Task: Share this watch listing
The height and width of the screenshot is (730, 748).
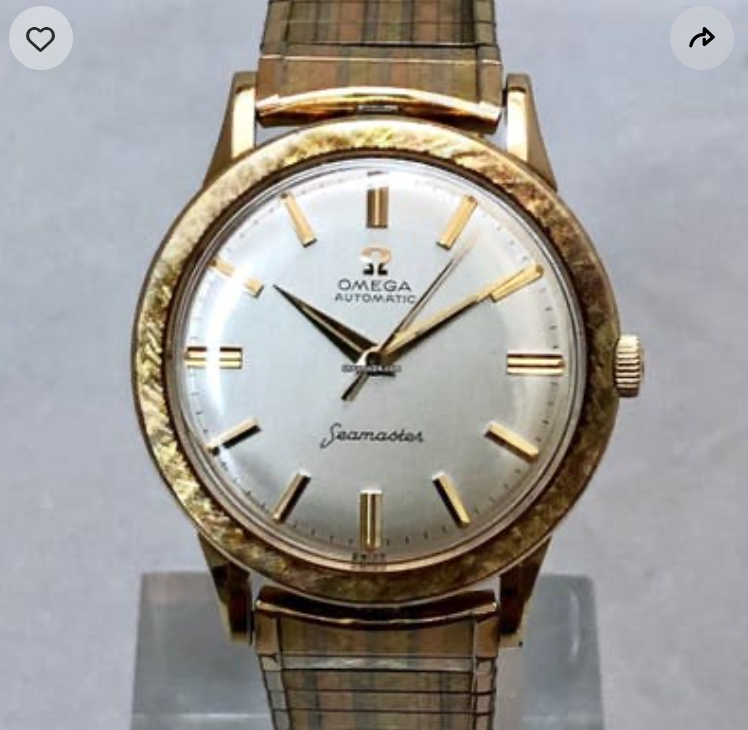Action: (701, 39)
